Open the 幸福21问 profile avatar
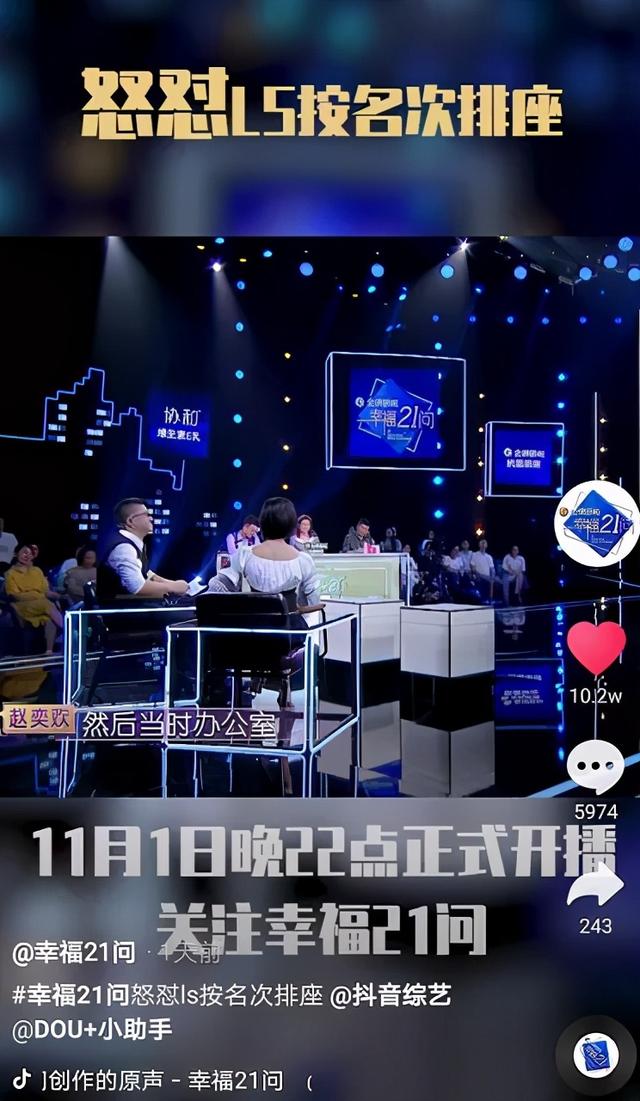This screenshot has width=640, height=1101. tap(597, 524)
